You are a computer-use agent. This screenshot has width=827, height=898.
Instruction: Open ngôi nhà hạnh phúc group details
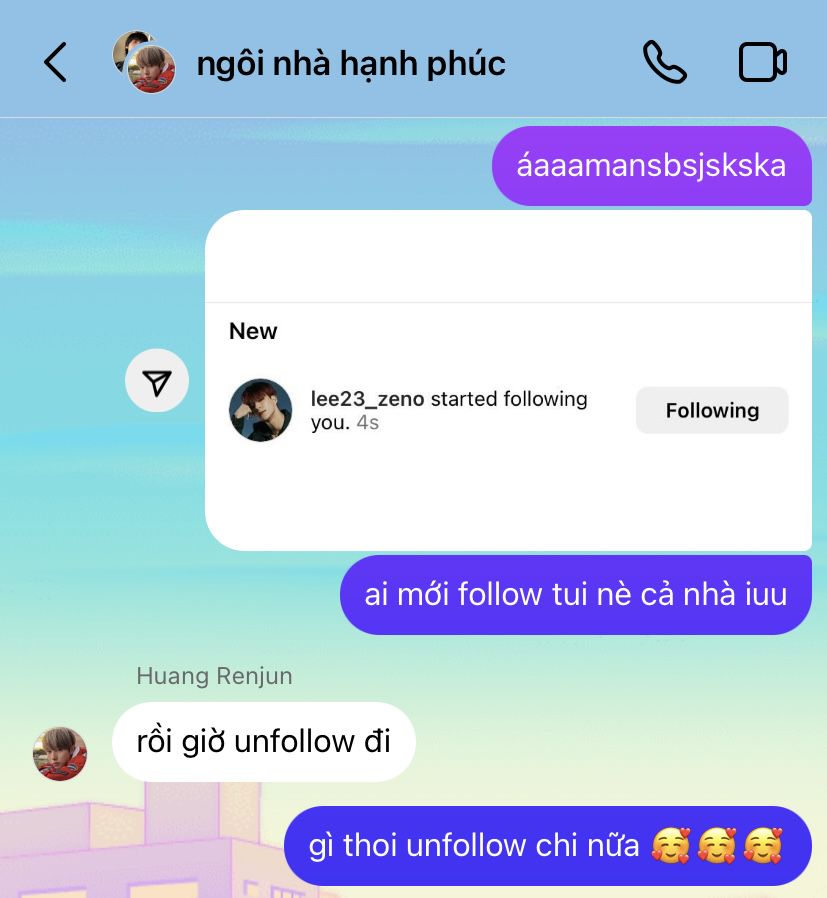(350, 63)
